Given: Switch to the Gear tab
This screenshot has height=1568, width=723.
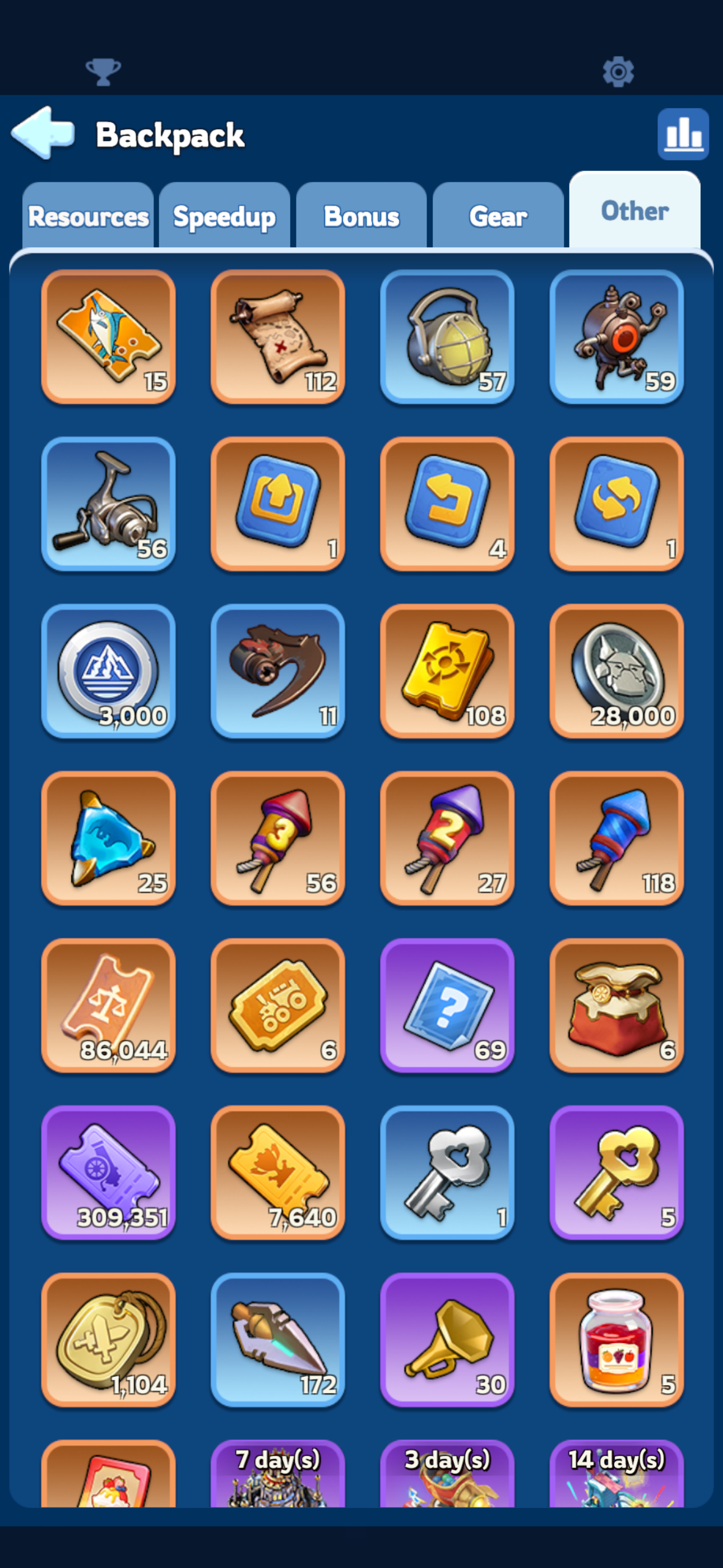Looking at the screenshot, I should (x=498, y=216).
